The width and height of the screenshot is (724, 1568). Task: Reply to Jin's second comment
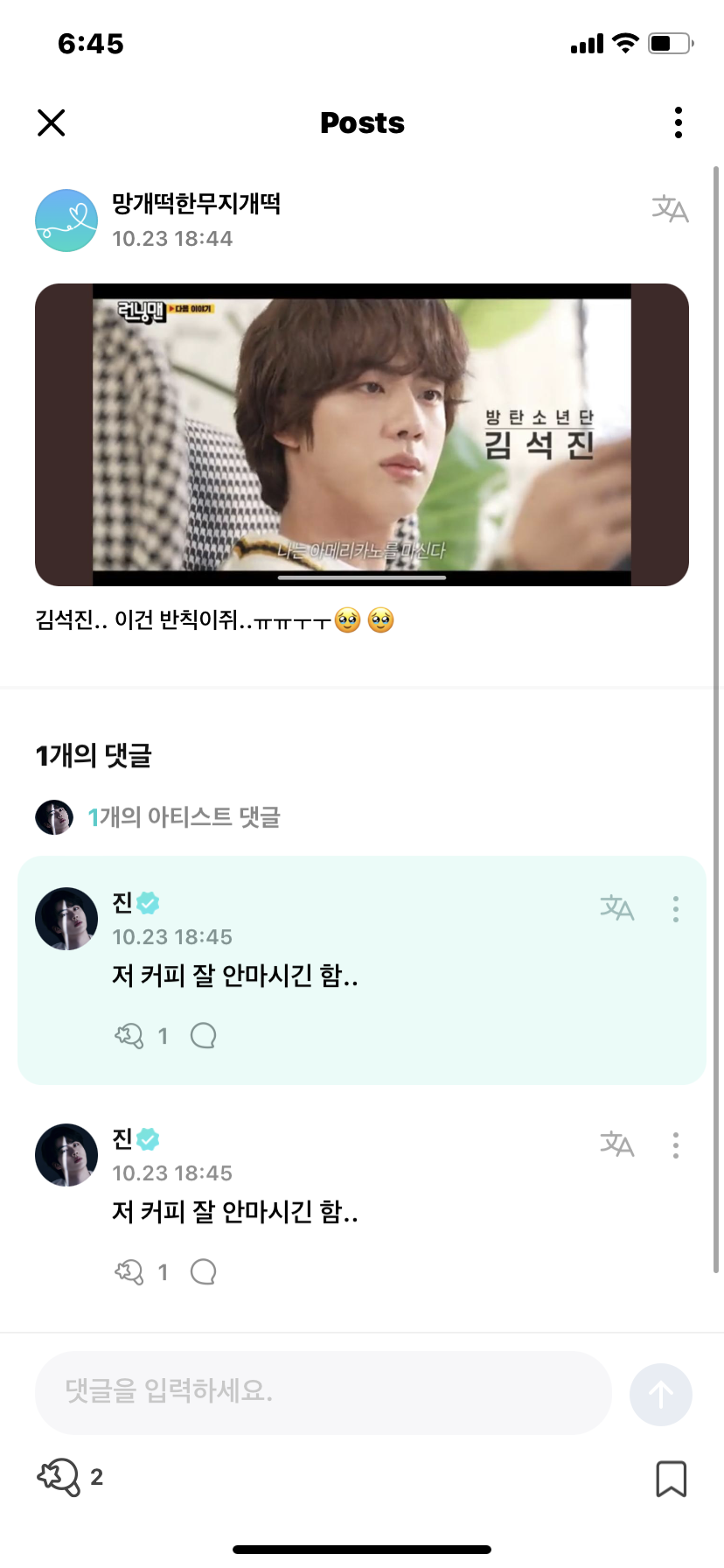[x=204, y=1272]
